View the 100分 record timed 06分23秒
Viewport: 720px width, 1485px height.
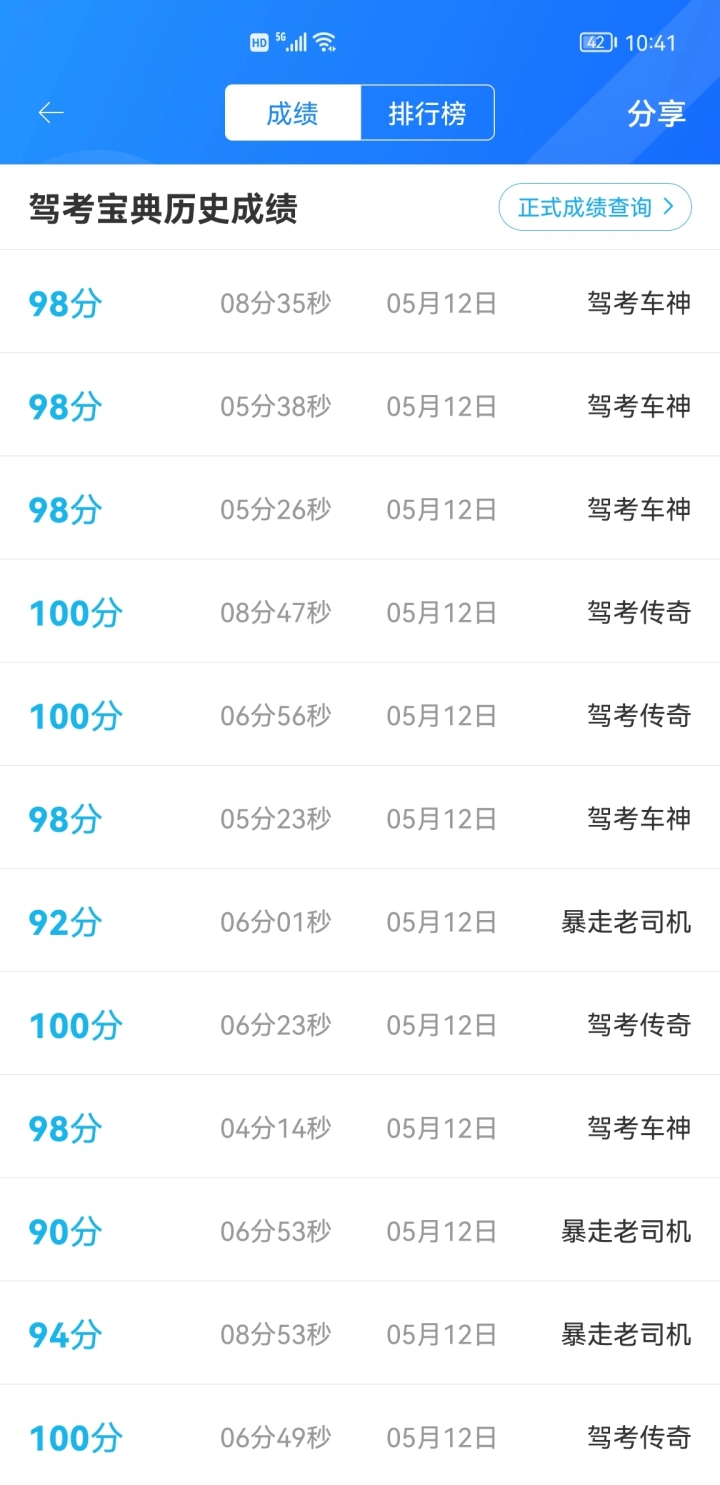360,1023
